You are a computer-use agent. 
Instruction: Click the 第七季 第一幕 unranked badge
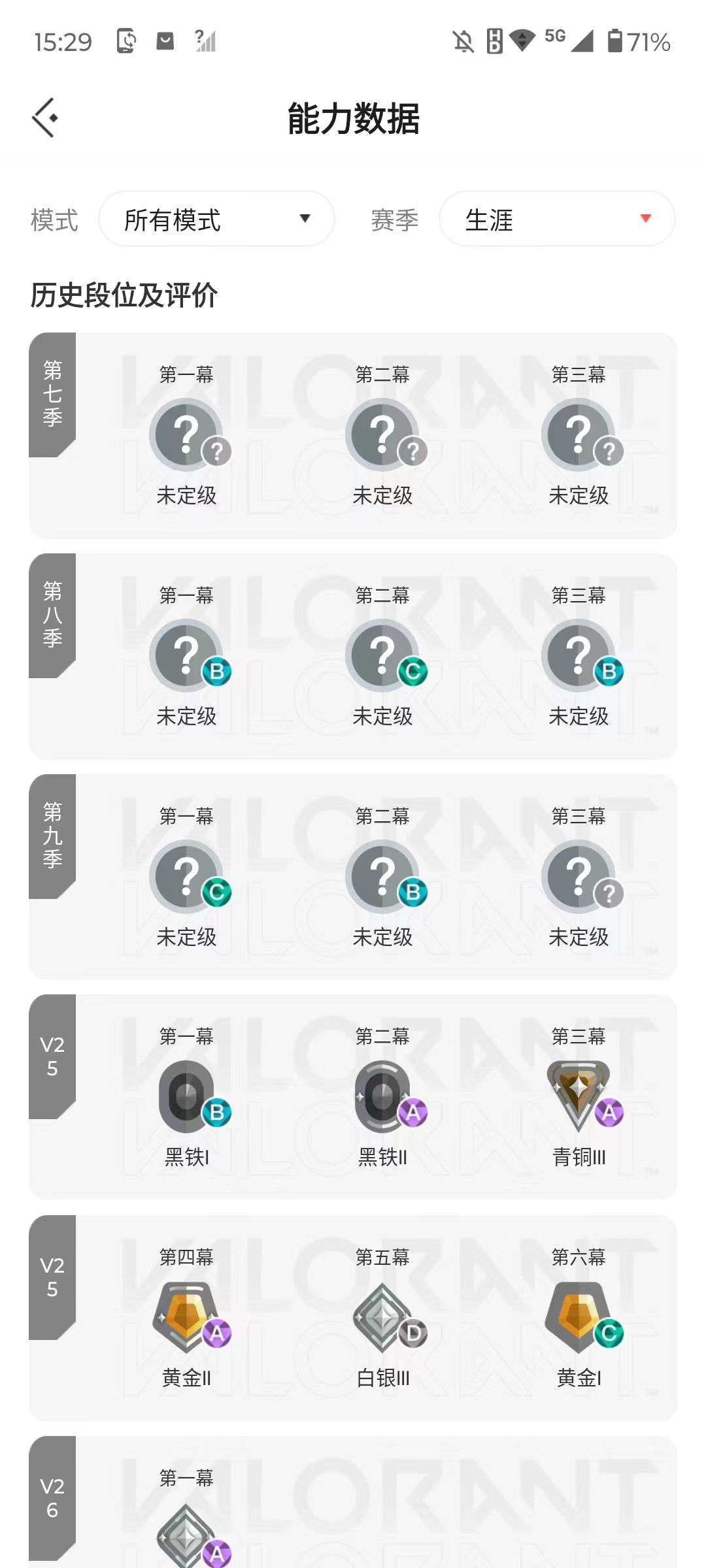[188, 433]
